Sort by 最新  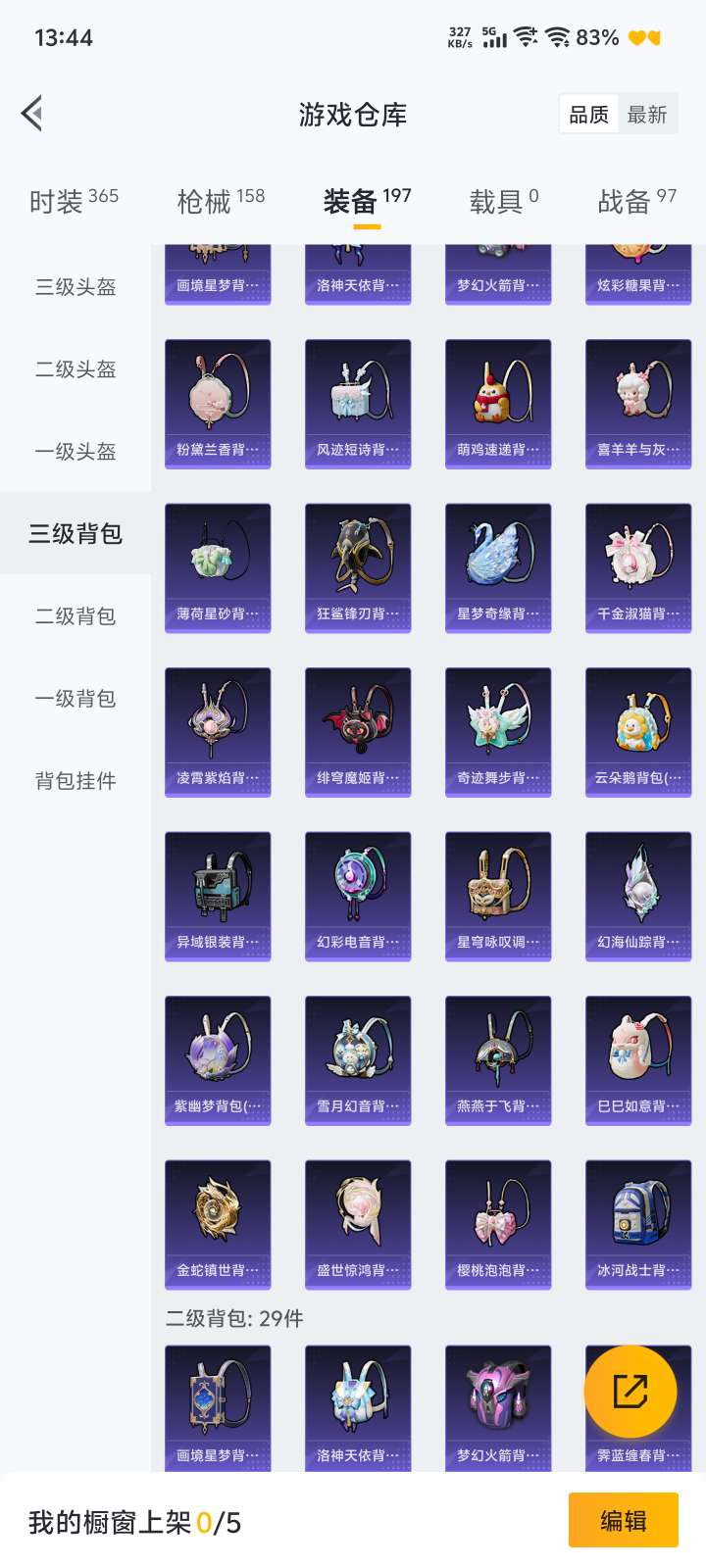click(x=647, y=115)
